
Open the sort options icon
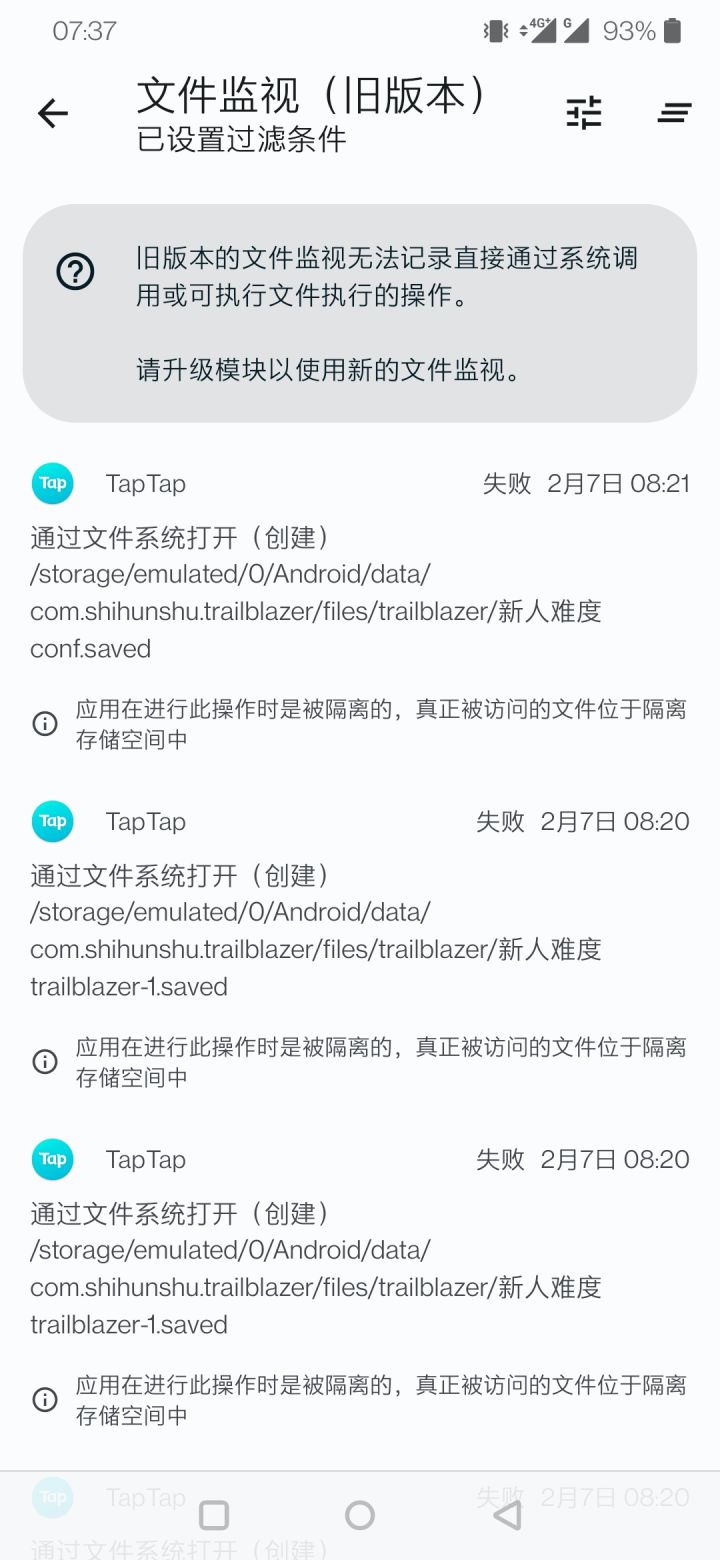click(675, 113)
